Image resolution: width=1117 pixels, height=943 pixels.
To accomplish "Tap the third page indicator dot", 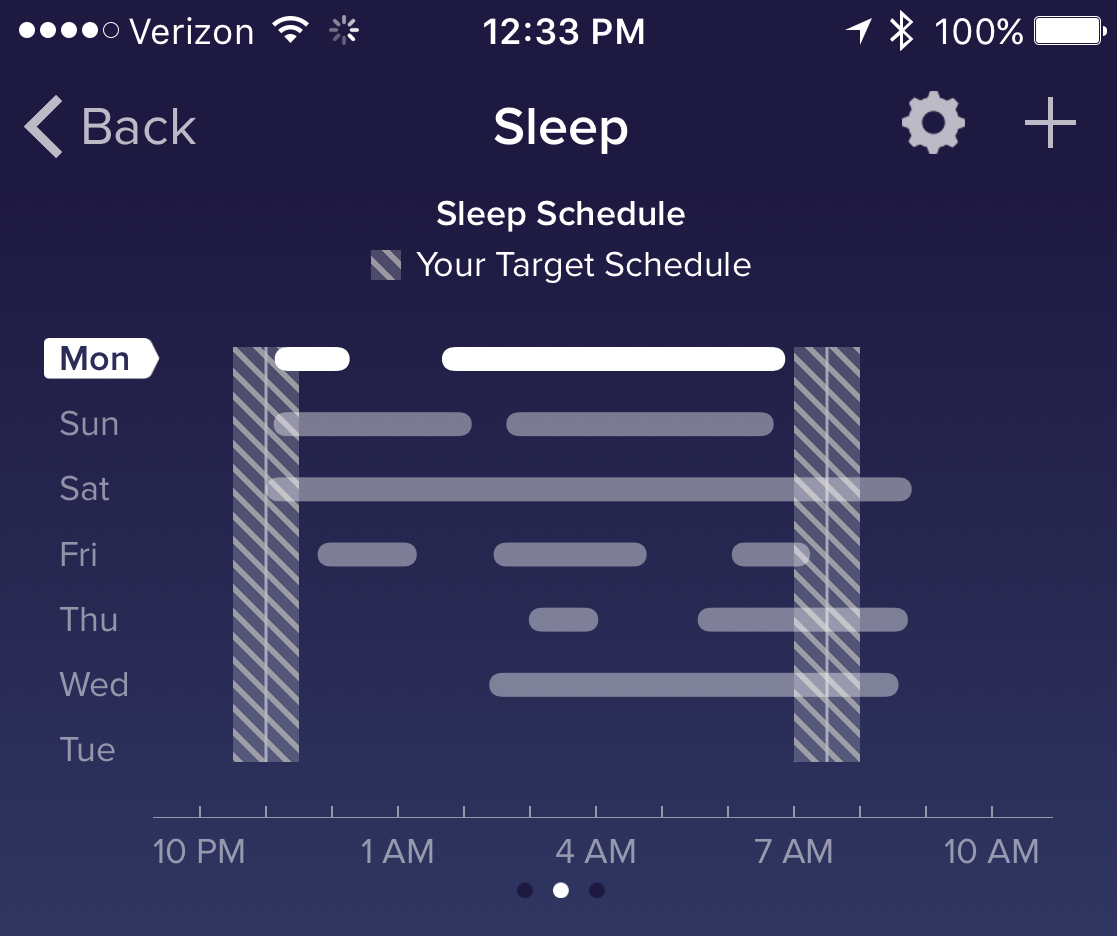I will pyautogui.click(x=597, y=890).
